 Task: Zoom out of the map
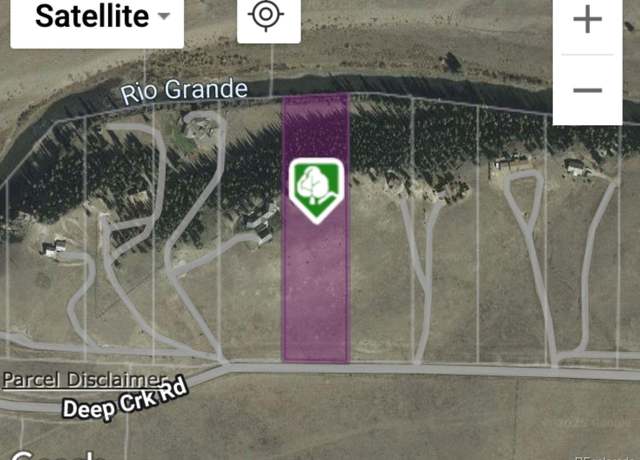coord(587,90)
